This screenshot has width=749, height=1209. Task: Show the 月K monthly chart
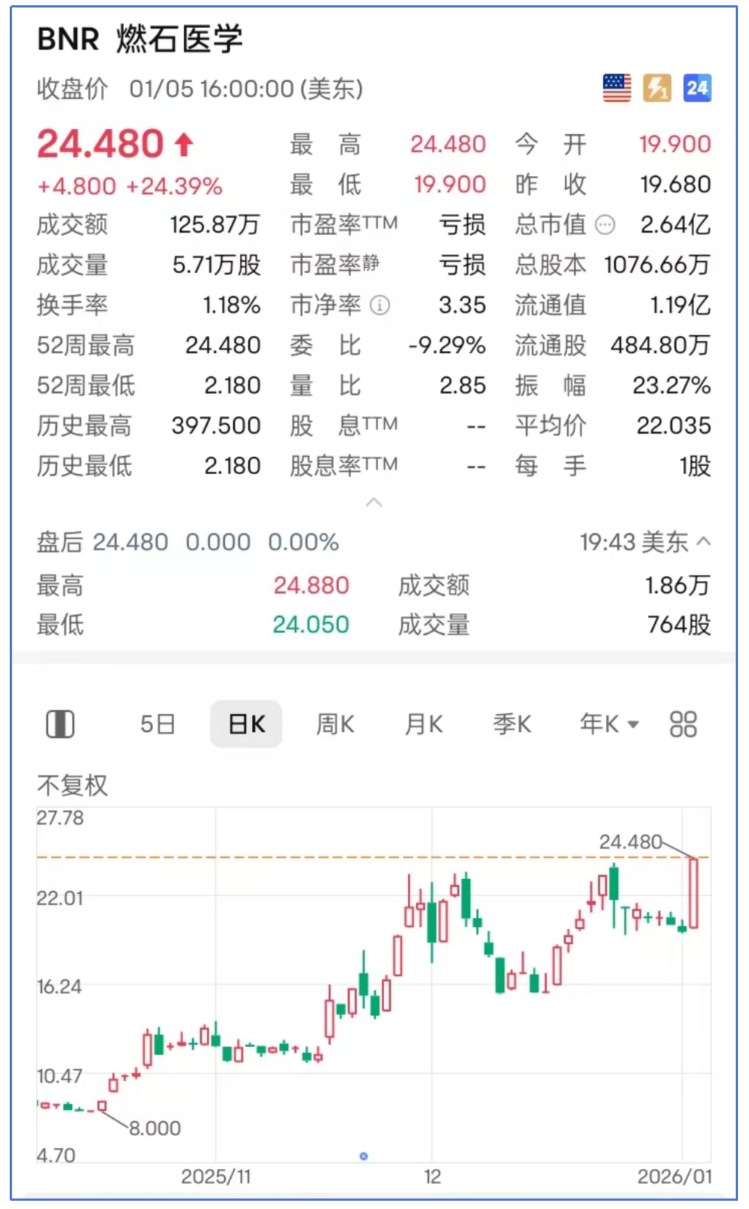(423, 724)
